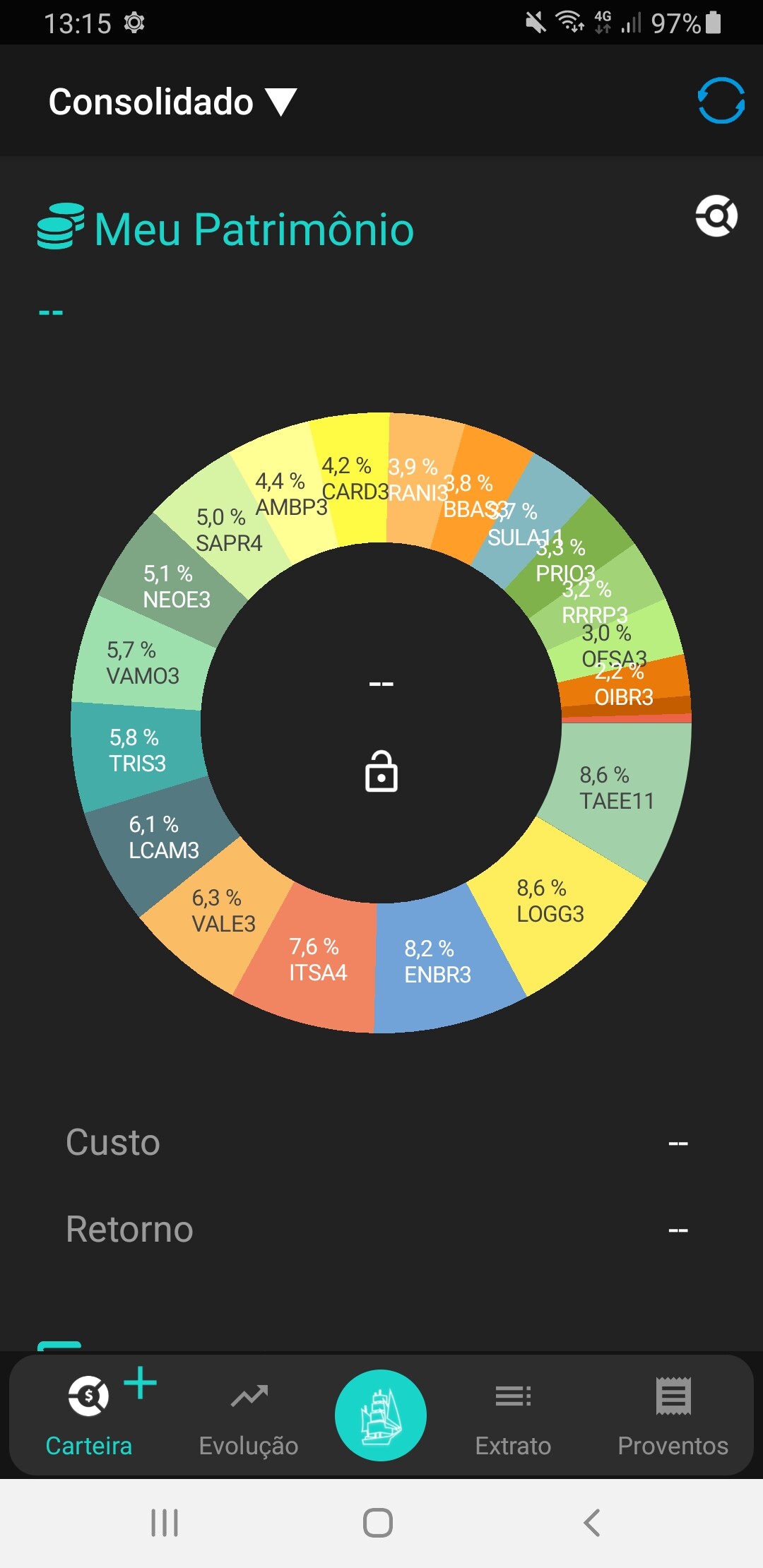The image size is (763, 1568).
Task: Tap the lock icon inside the chart
Action: 381,771
